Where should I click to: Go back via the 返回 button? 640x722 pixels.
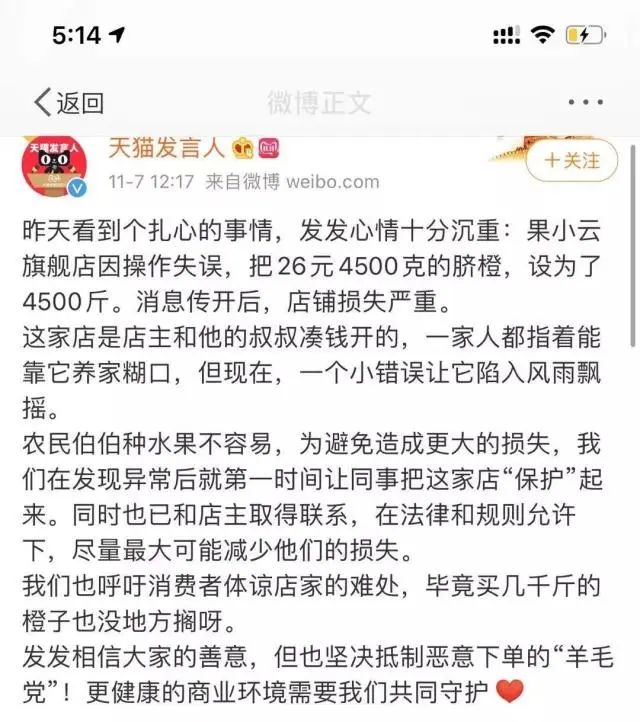68,101
